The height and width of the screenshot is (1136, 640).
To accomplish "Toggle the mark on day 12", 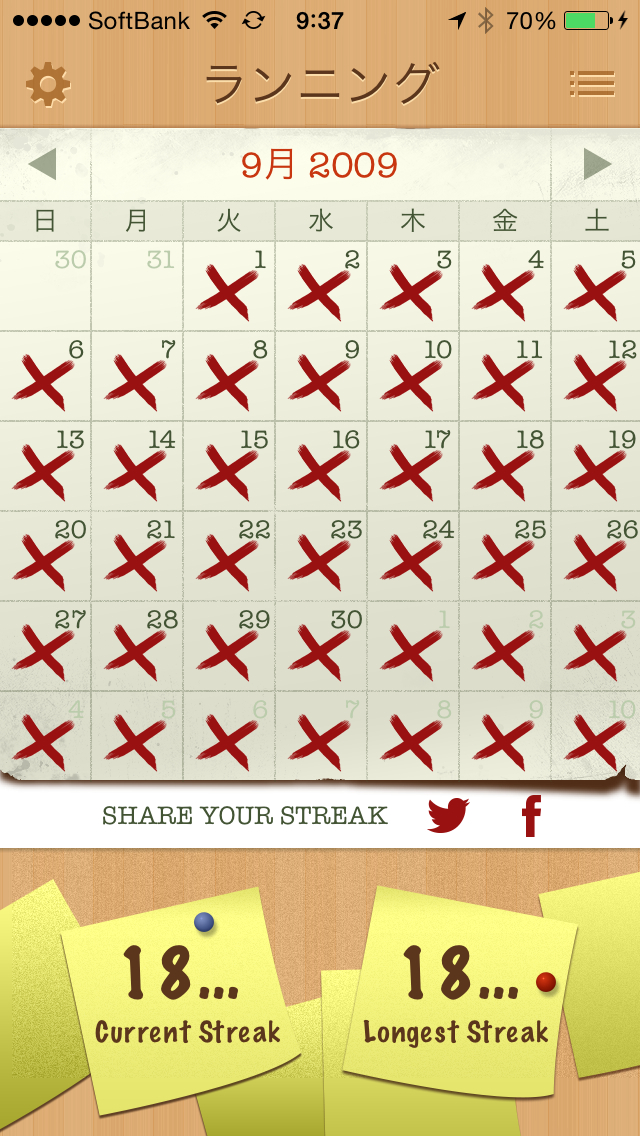I will click(597, 377).
